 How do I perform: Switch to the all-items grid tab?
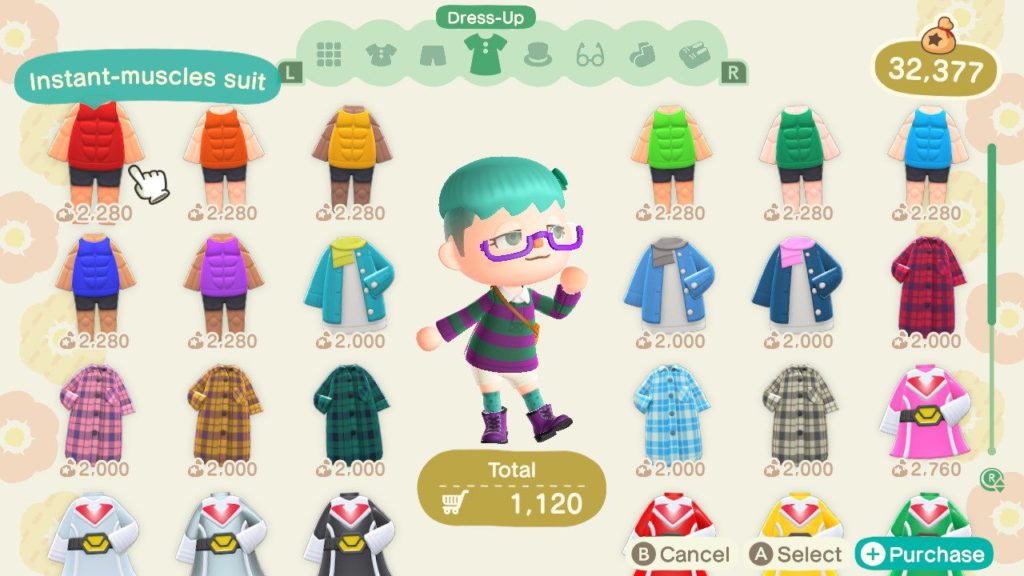coord(330,54)
